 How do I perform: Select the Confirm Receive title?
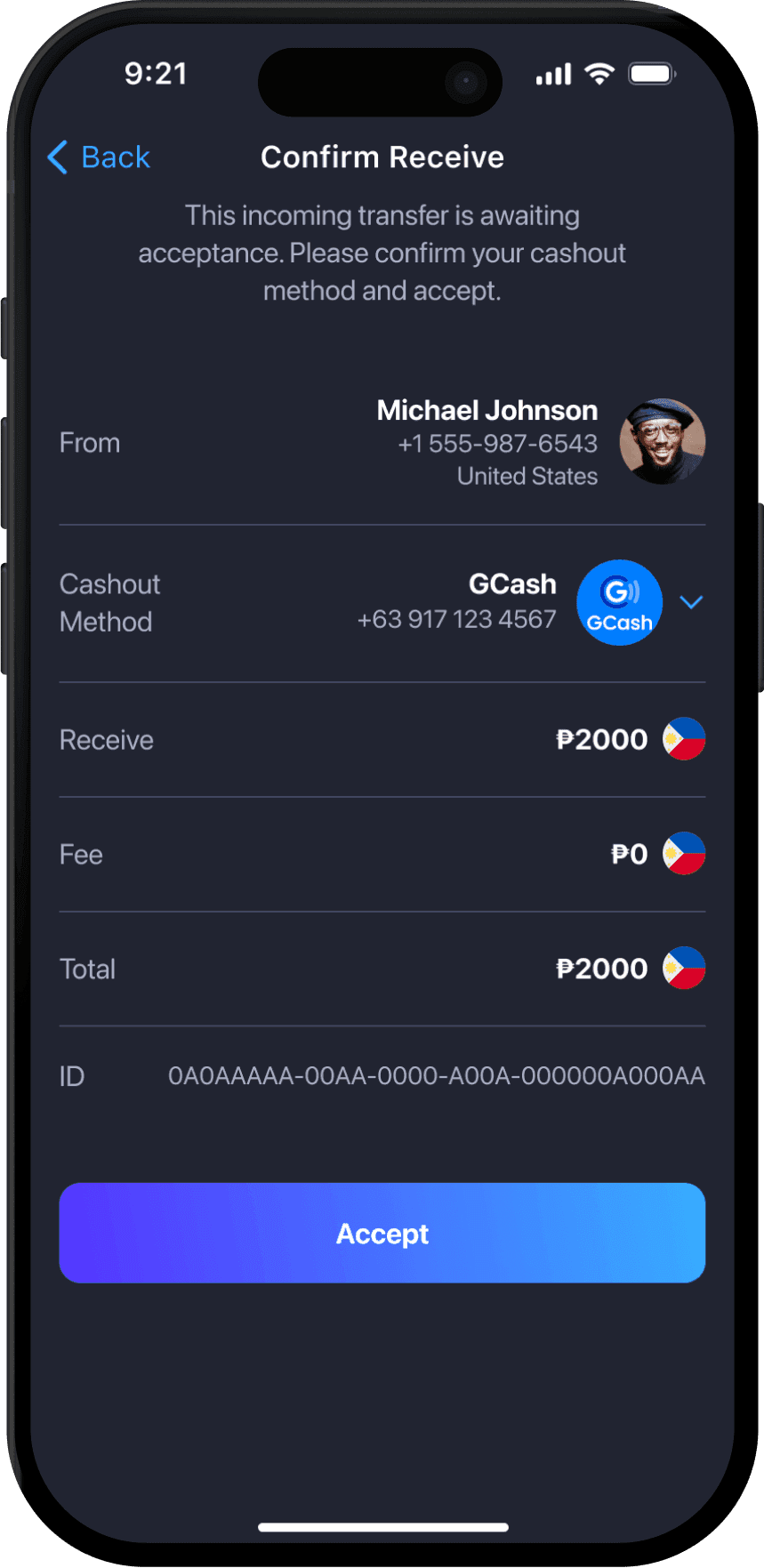pos(382,157)
